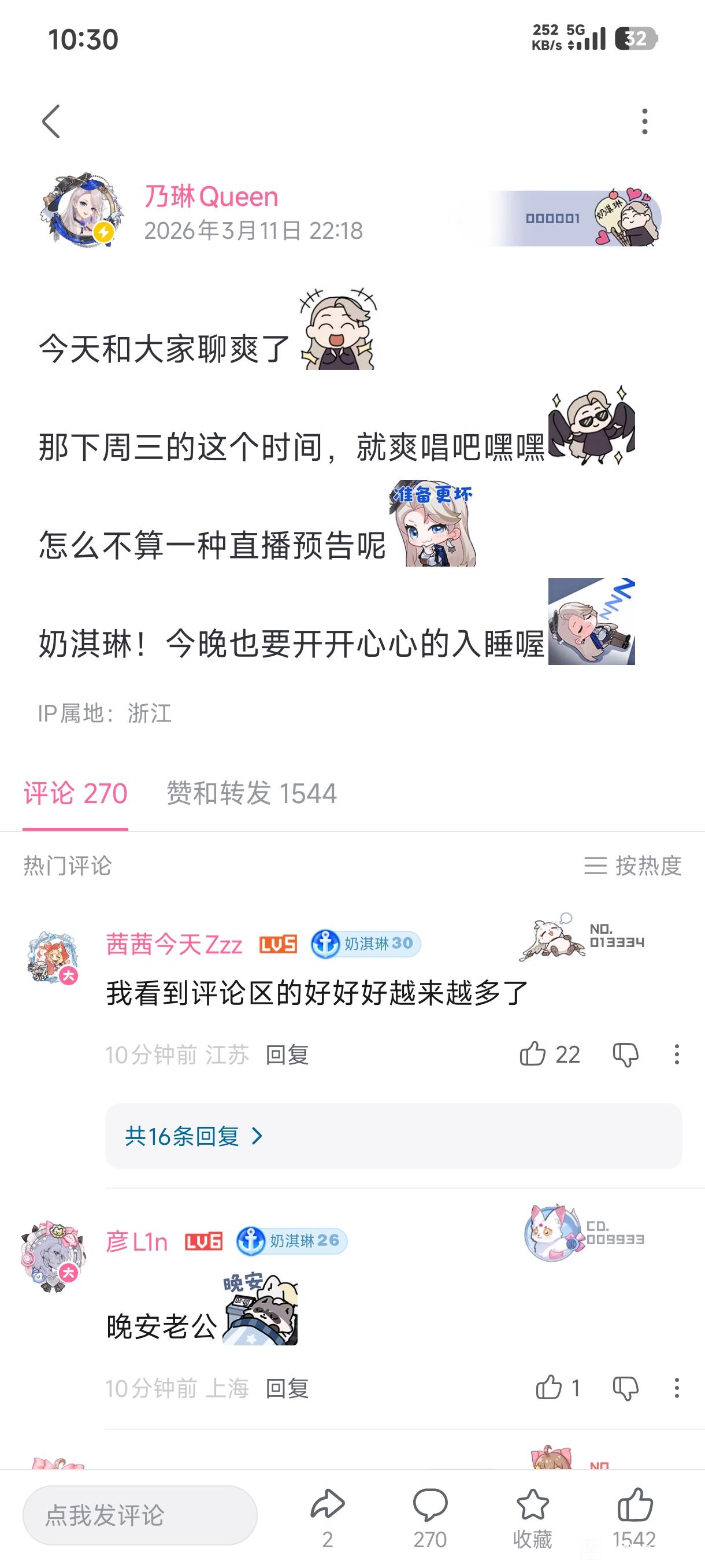Image resolution: width=705 pixels, height=1568 pixels.
Task: Tap the 点我发评论 comment field
Action: pyautogui.click(x=140, y=1515)
